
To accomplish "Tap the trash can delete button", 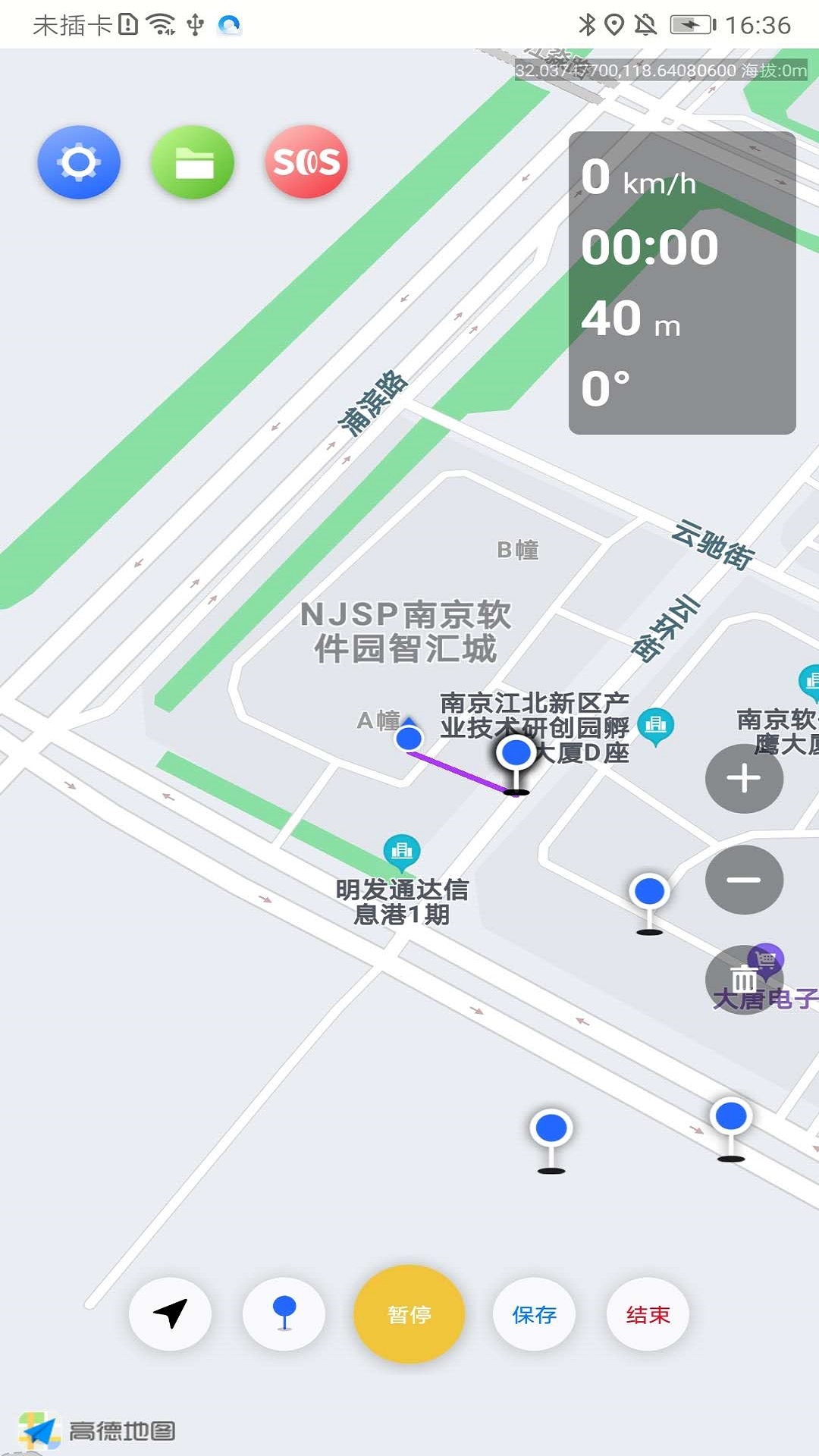I will pyautogui.click(x=744, y=980).
